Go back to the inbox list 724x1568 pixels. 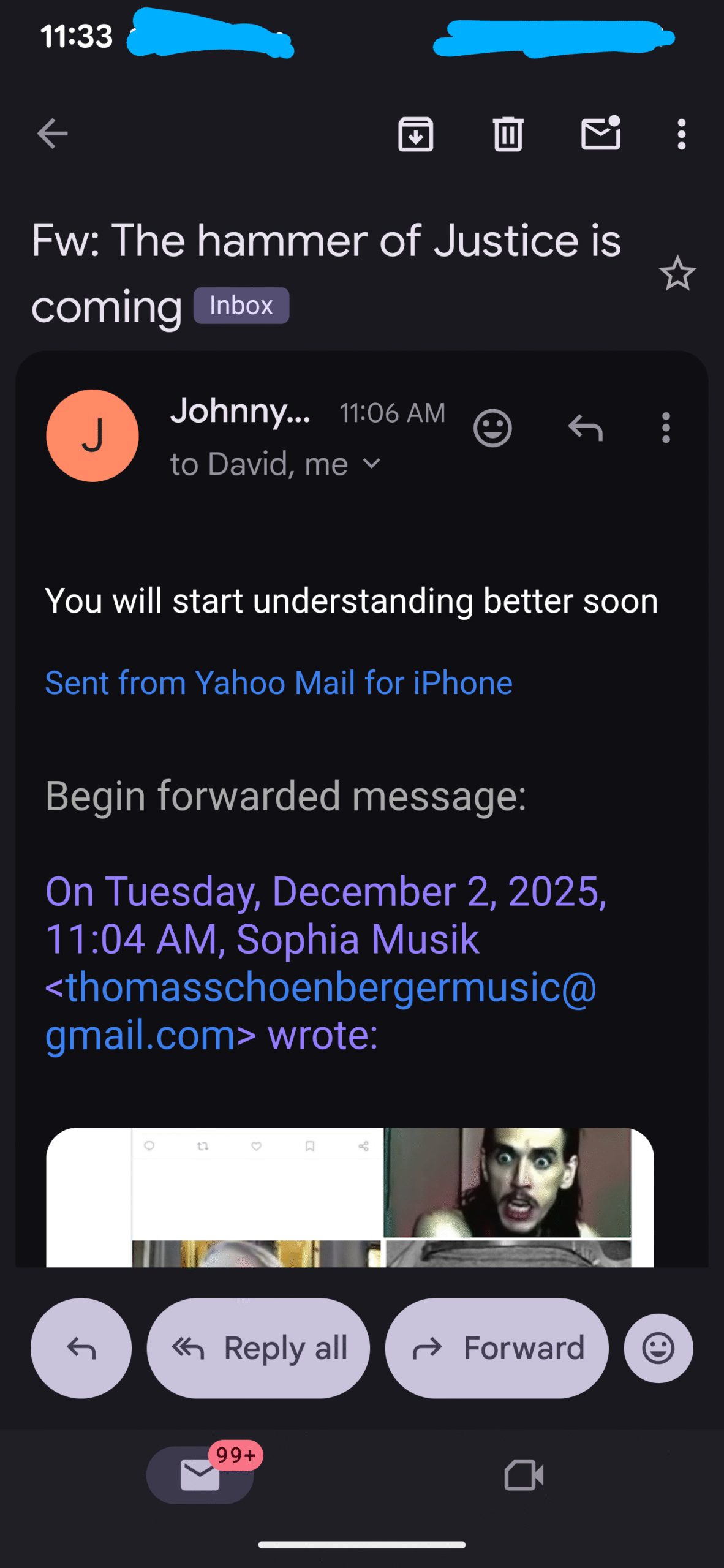[x=52, y=134]
